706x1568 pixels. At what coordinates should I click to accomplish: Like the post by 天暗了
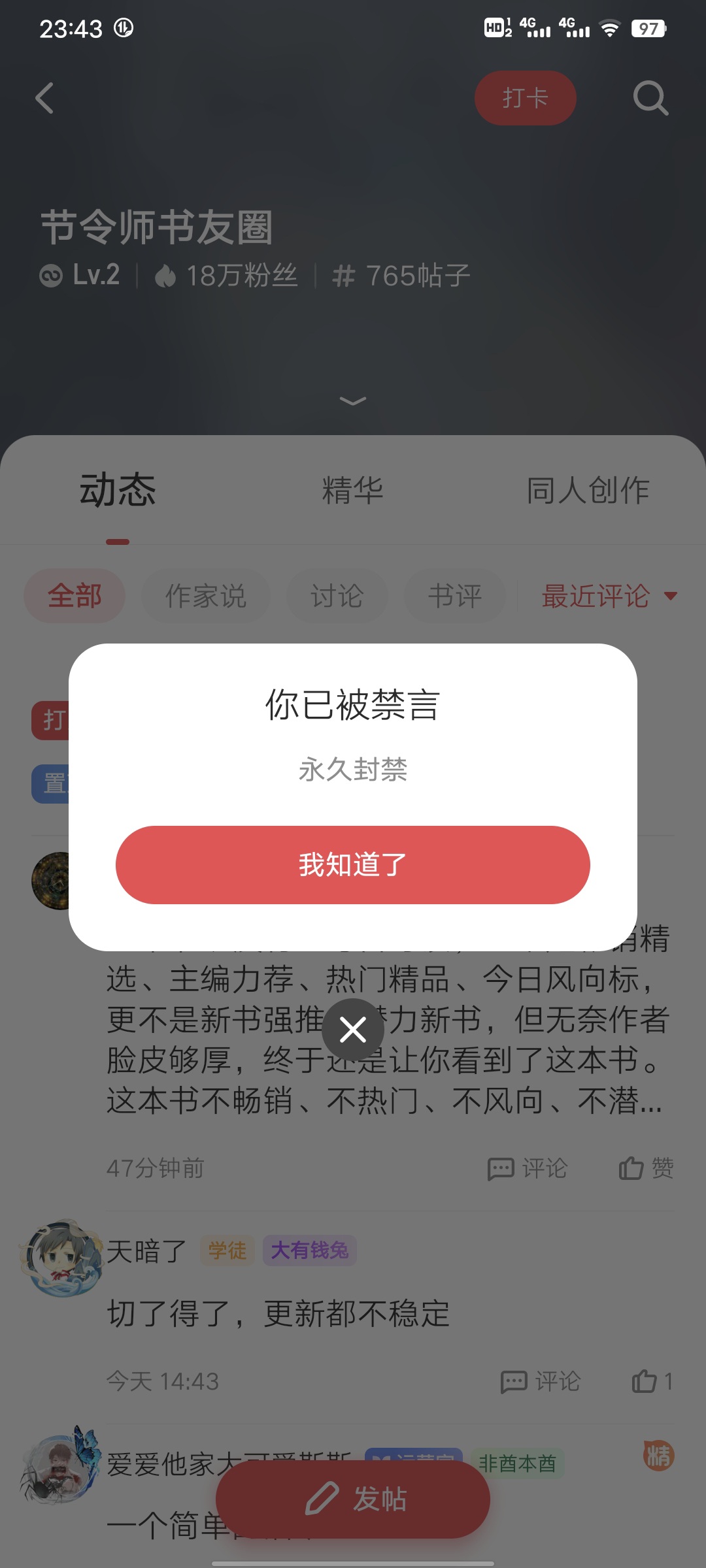(x=652, y=1381)
